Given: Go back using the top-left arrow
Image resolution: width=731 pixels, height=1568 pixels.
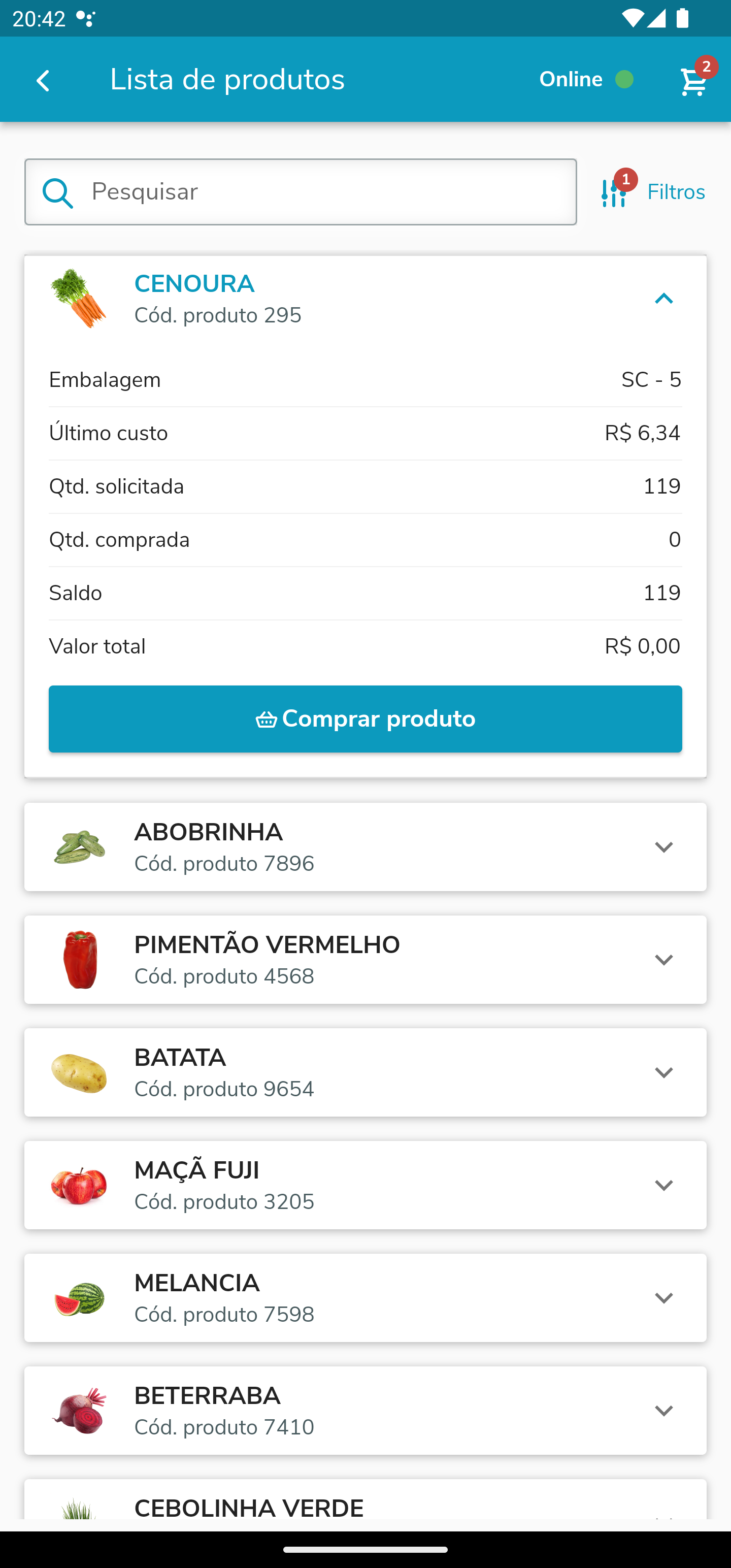Looking at the screenshot, I should [x=43, y=80].
